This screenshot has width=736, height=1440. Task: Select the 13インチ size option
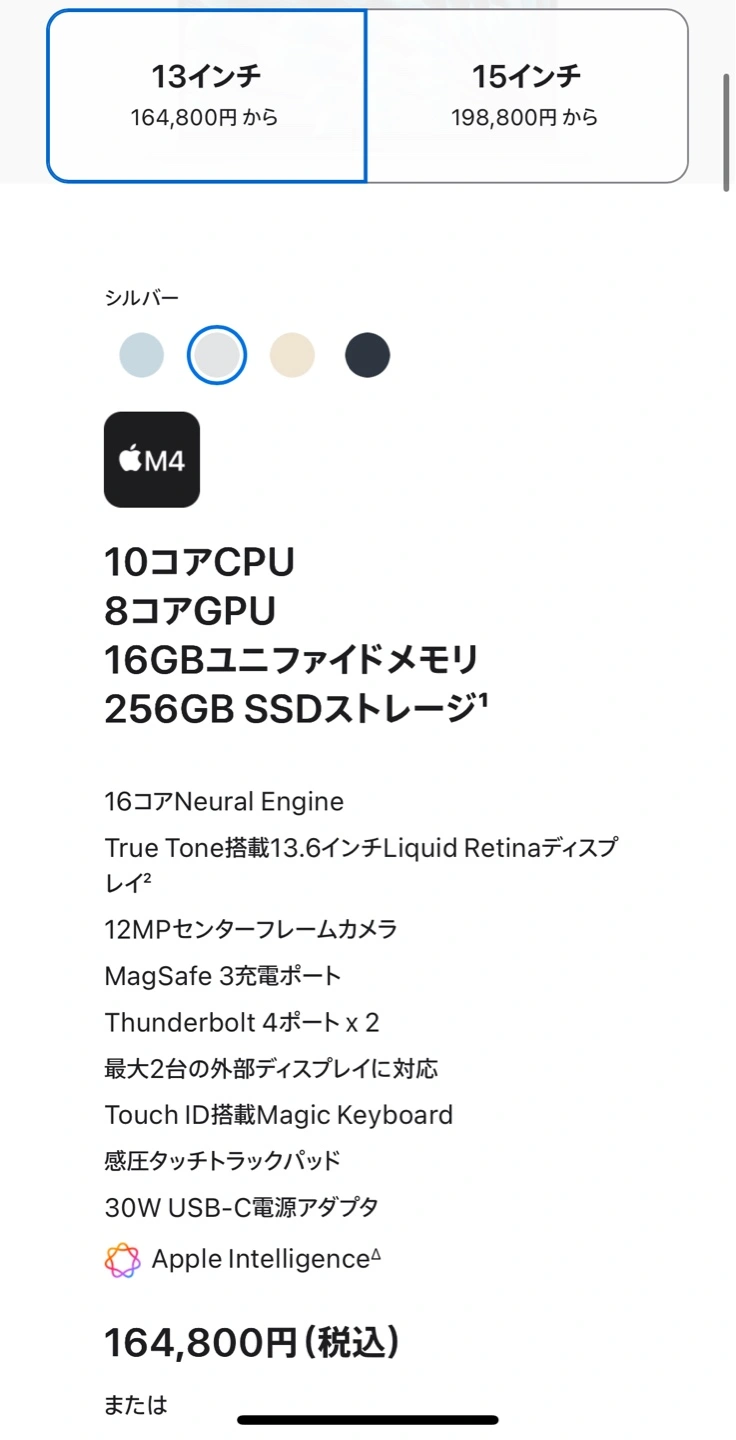(207, 96)
